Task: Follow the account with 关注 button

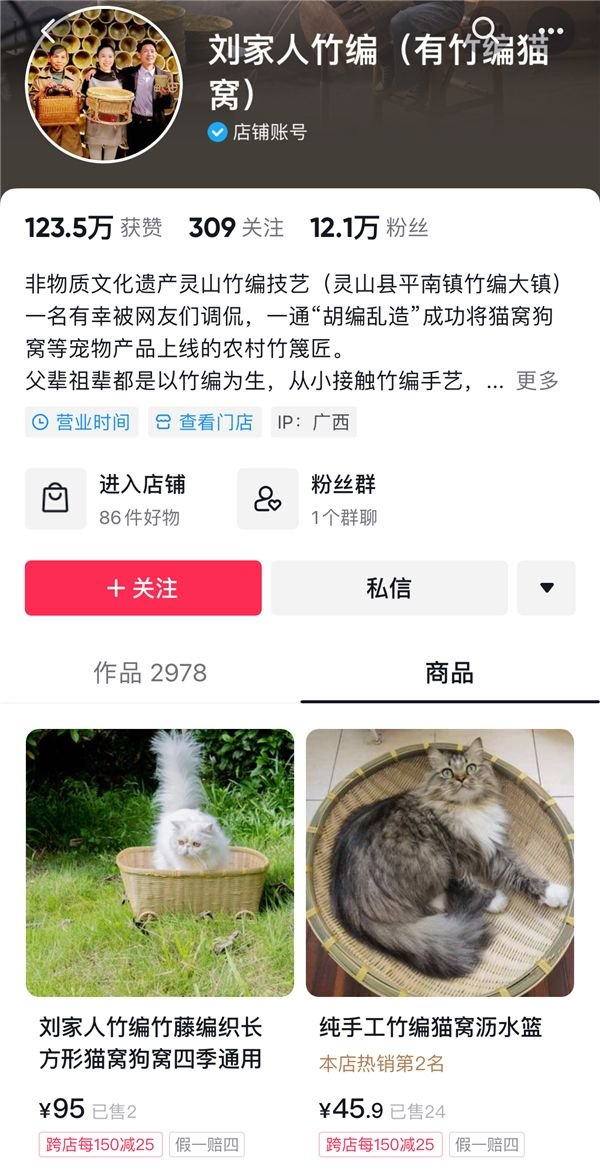Action: point(143,588)
